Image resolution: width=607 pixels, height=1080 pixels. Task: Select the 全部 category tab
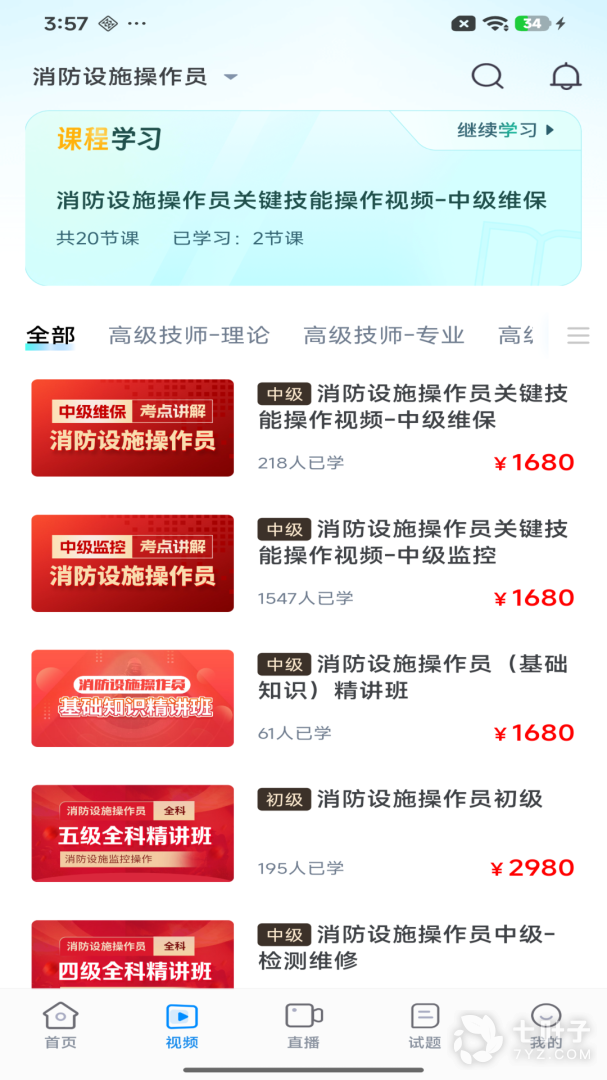50,335
